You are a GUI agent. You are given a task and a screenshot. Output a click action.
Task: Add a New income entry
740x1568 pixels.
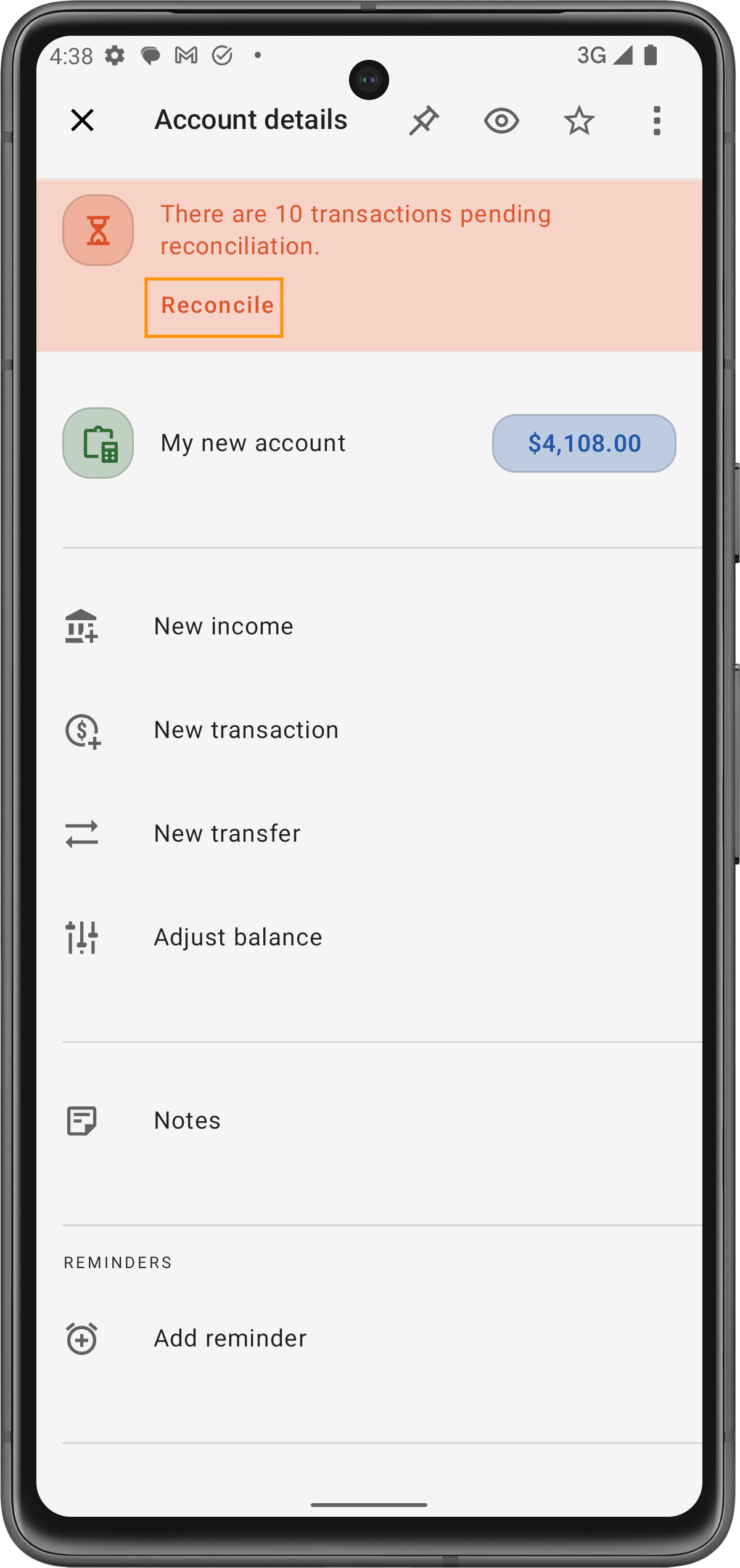[x=223, y=626]
